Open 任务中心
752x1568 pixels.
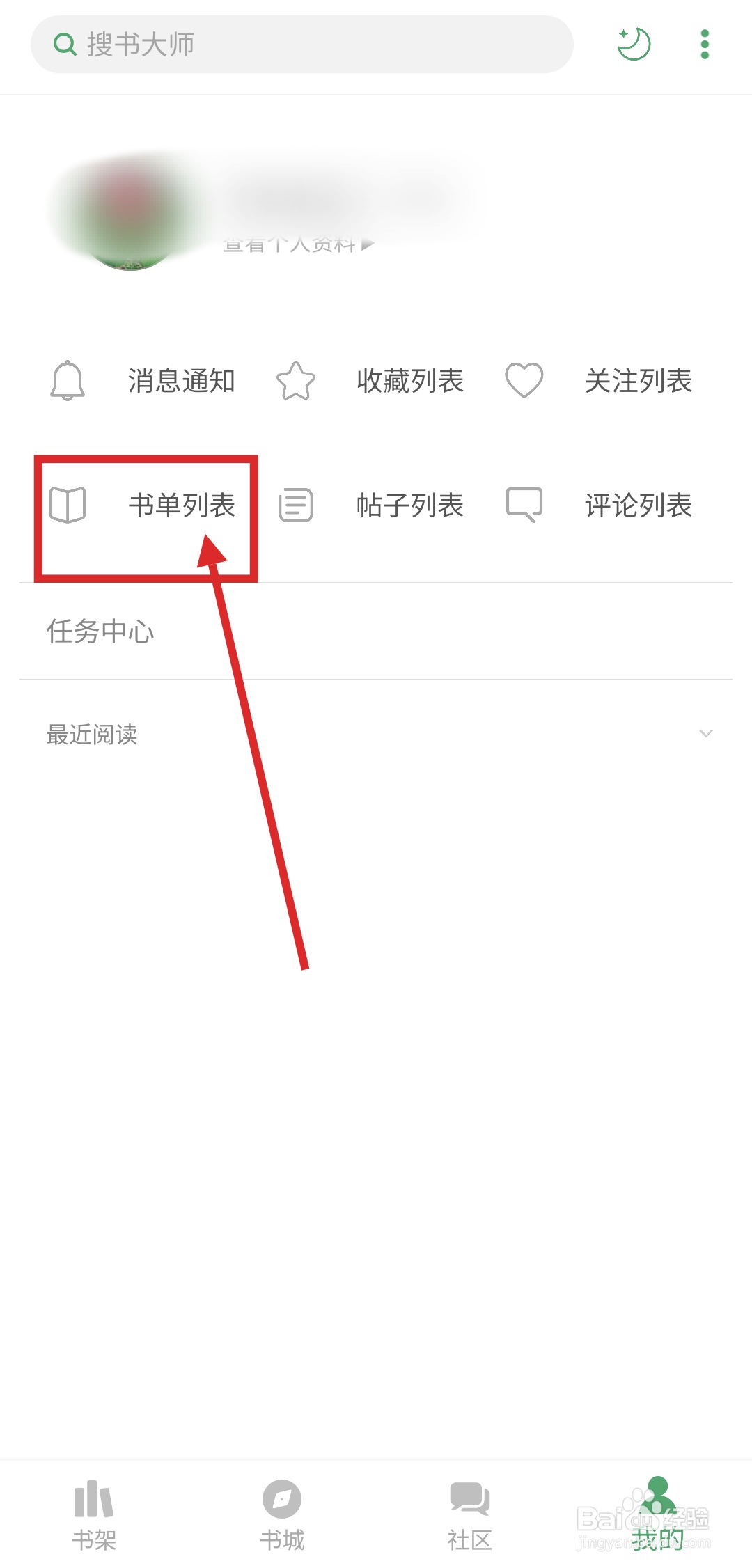[100, 631]
